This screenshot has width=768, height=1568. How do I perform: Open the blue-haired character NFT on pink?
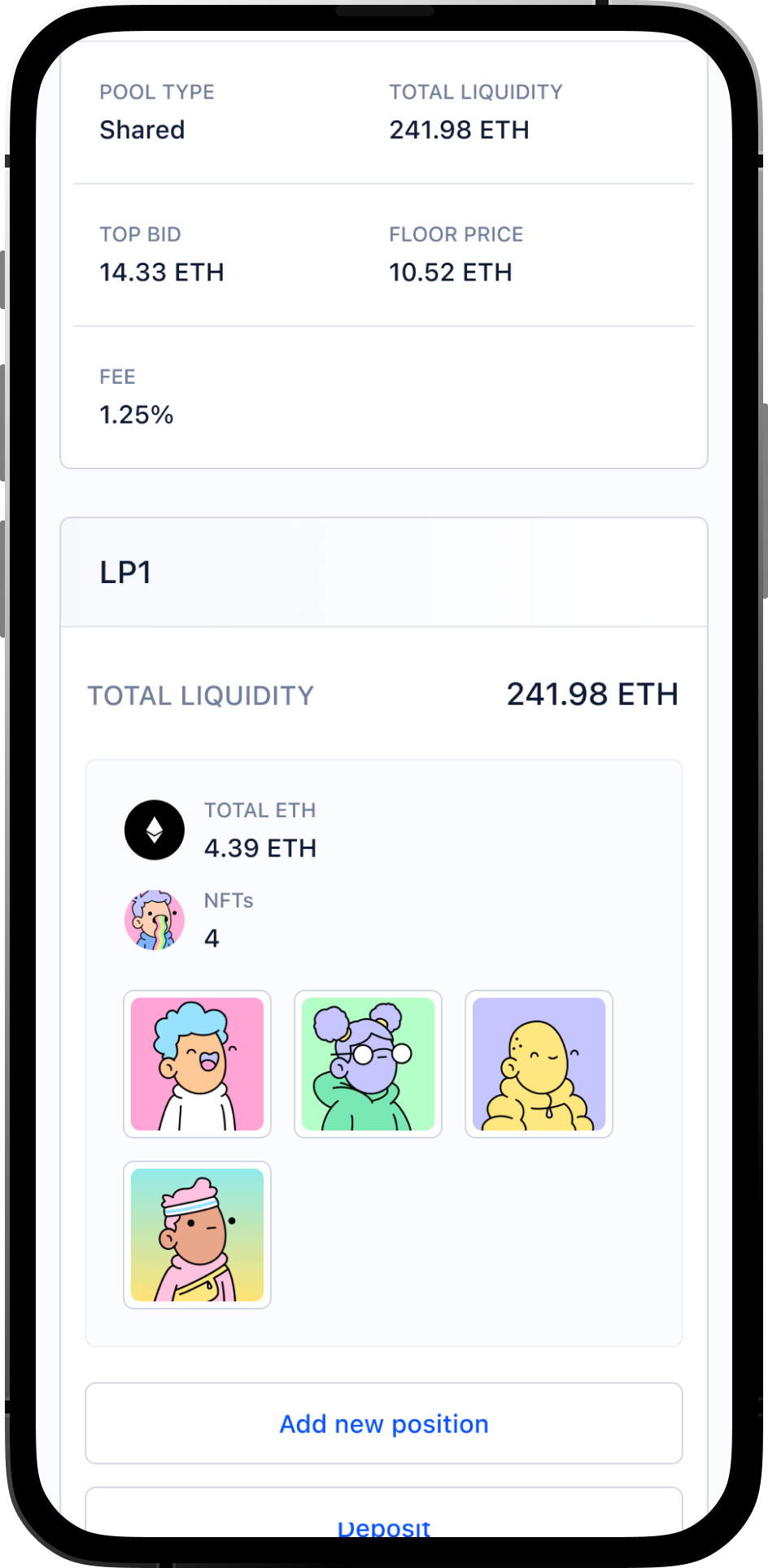[x=197, y=1064]
